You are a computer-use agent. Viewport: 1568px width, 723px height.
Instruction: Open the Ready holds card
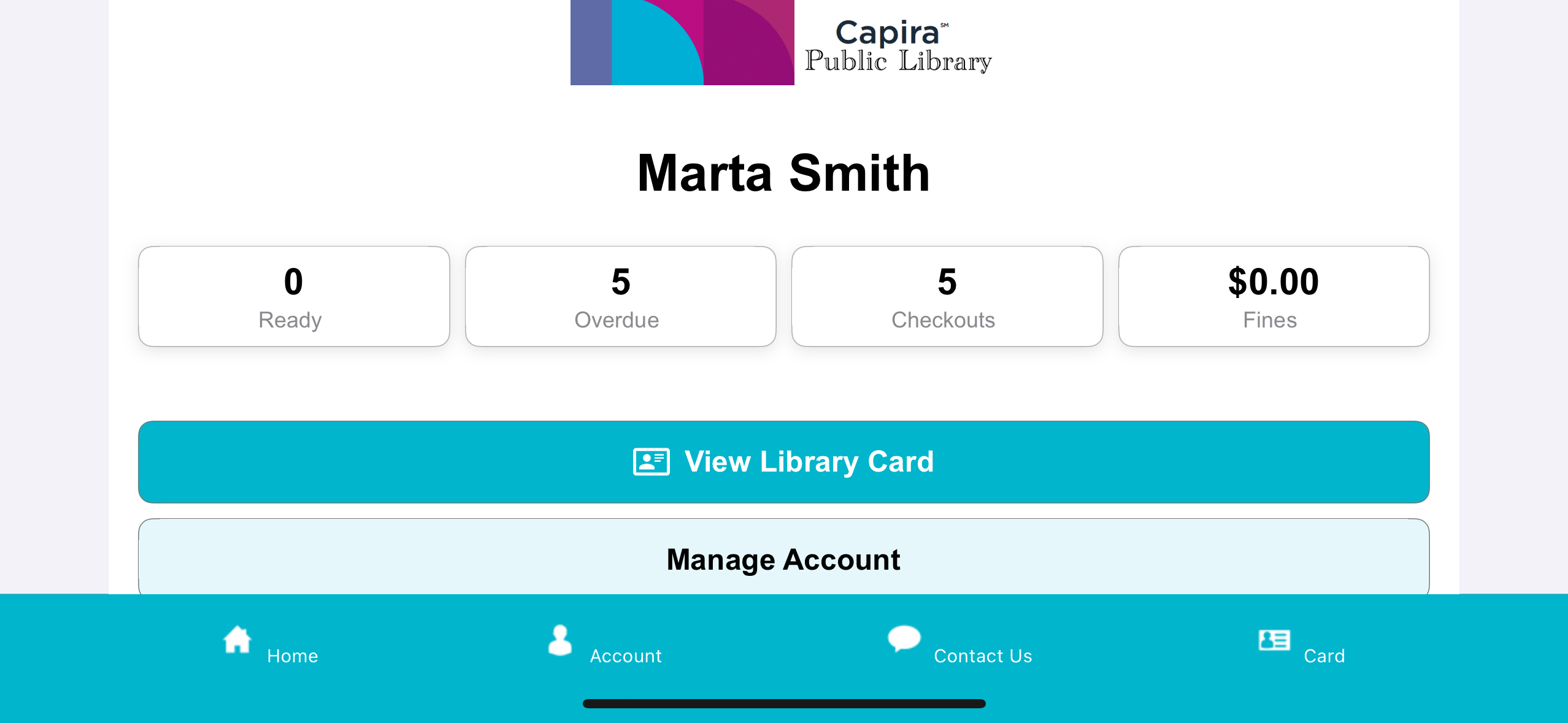(294, 297)
